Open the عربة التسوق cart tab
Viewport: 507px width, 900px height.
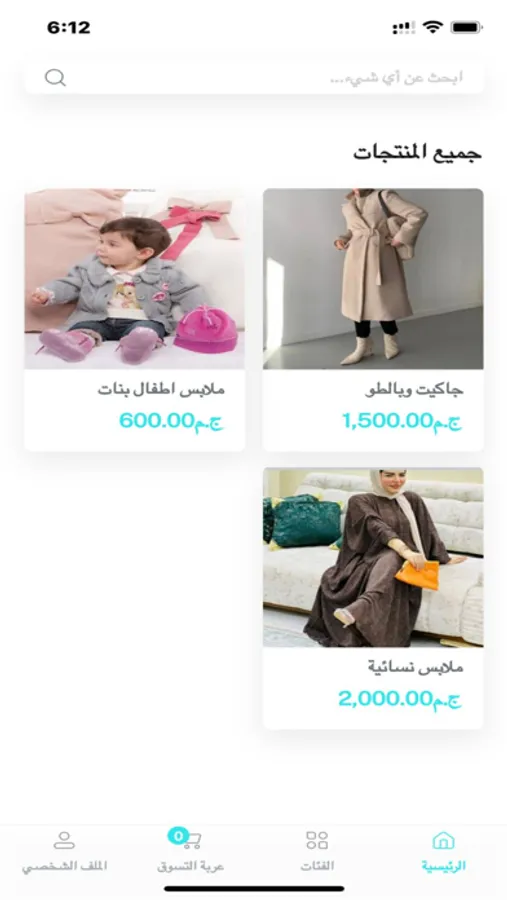coord(190,852)
